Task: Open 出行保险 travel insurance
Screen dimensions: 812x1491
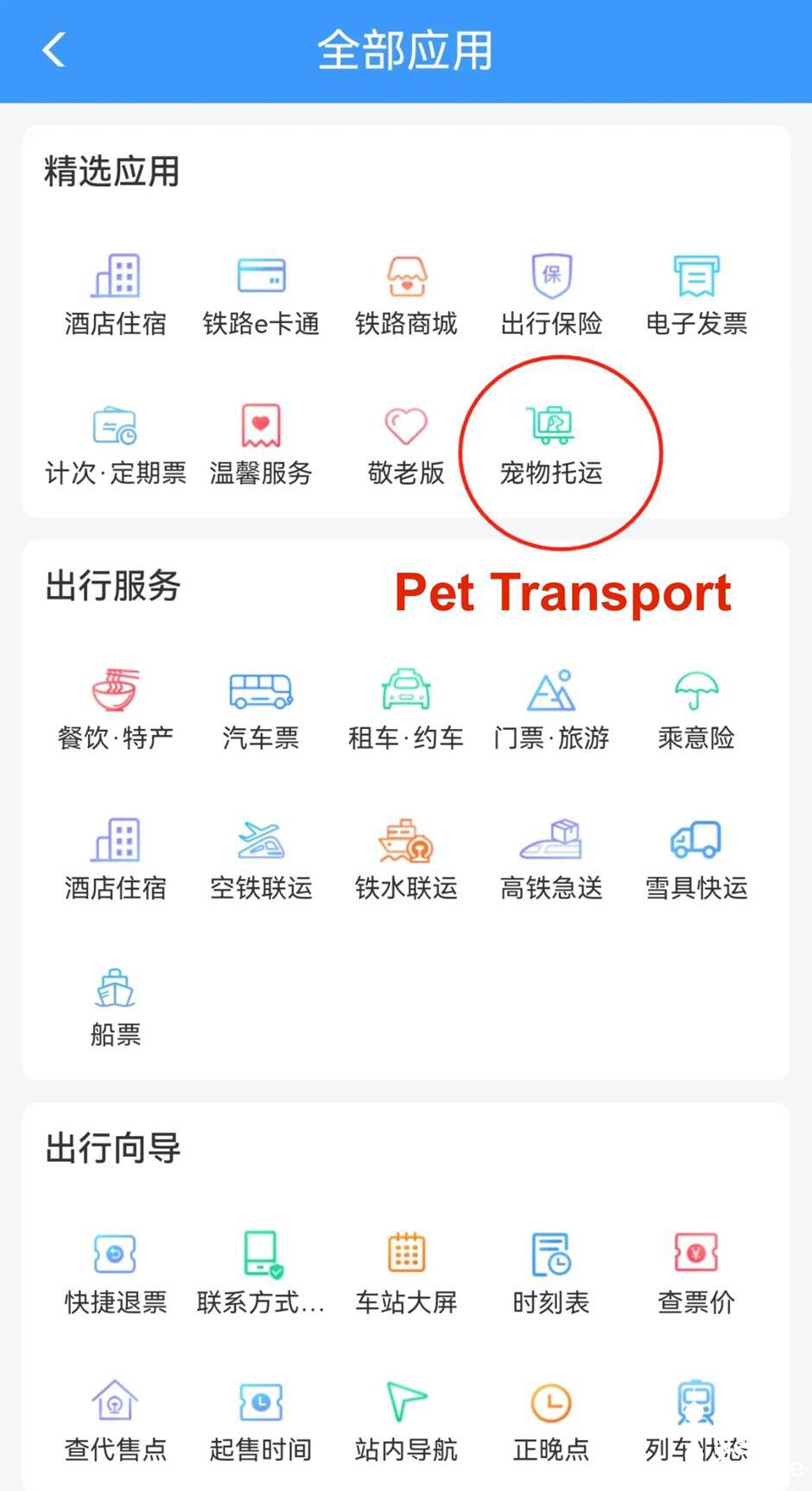Action: pos(551,294)
